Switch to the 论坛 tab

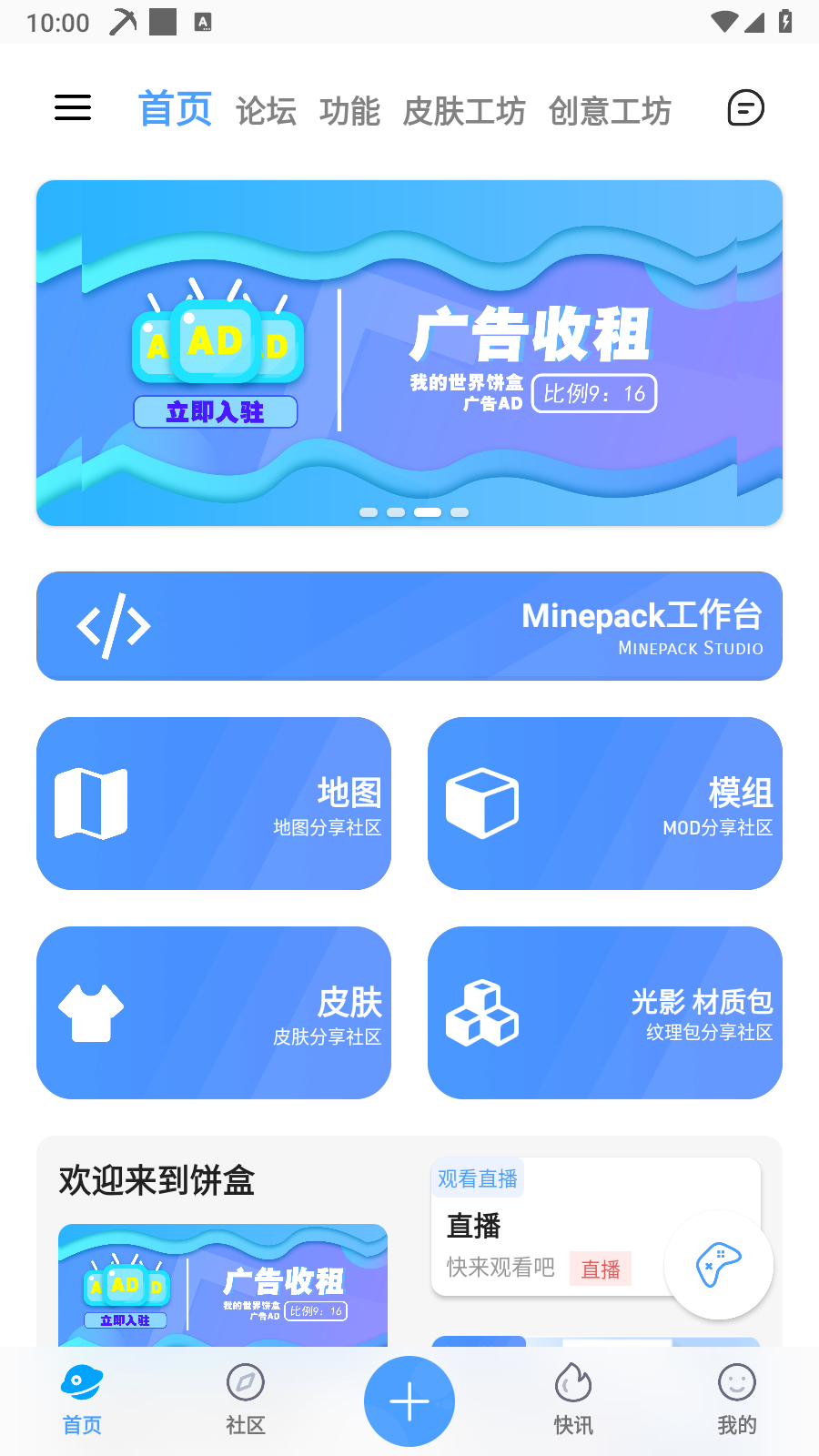point(267,111)
